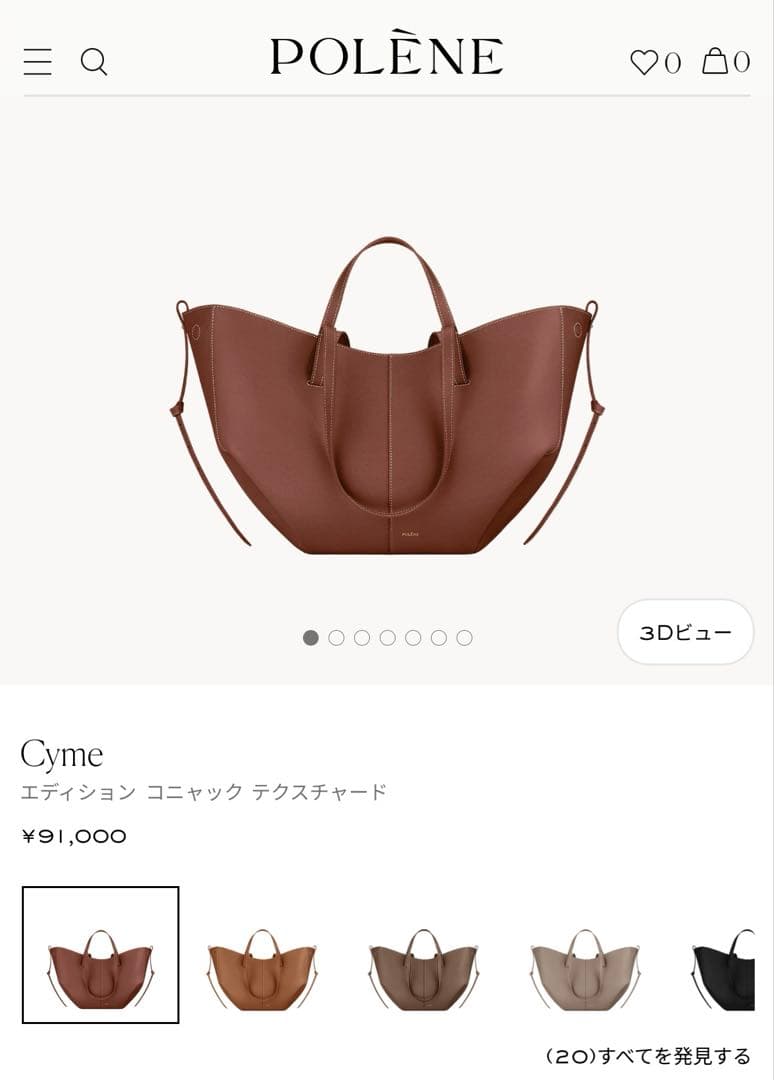The image size is (774, 1080).
Task: Select the cognac brown color variant
Action: (100, 955)
